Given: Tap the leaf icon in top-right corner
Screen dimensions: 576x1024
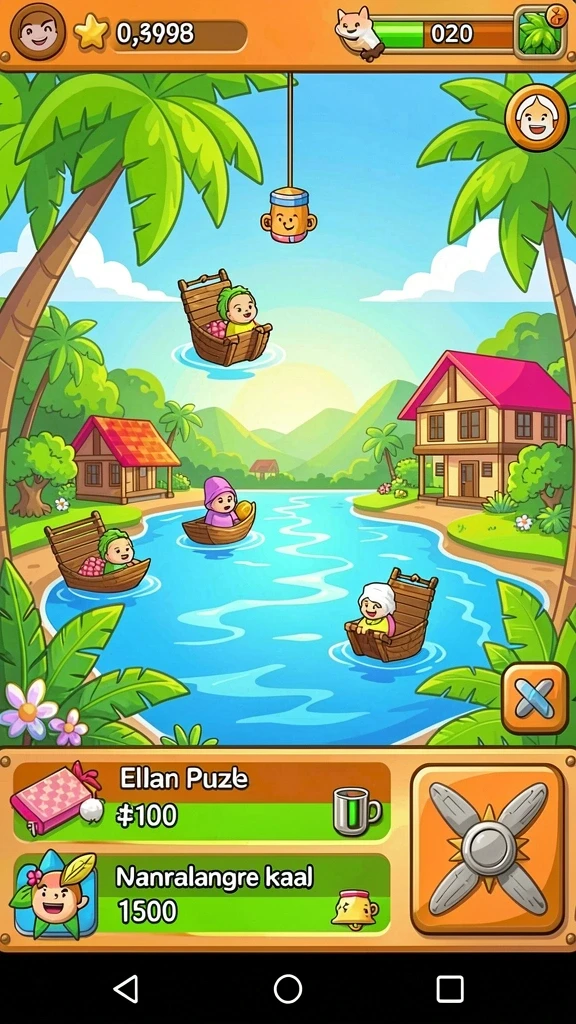Looking at the screenshot, I should (539, 31).
